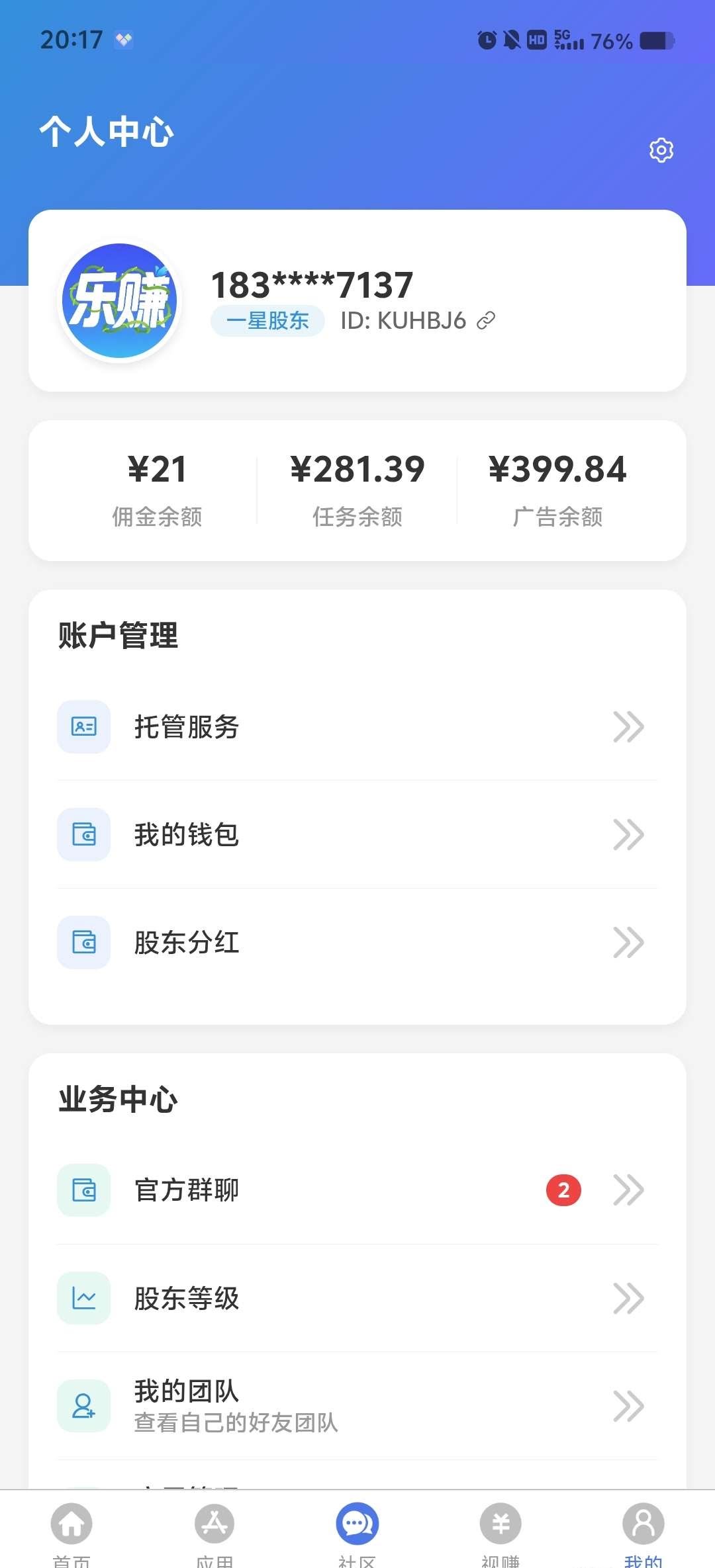
Task: Open 股东分红 row
Action: point(358,942)
